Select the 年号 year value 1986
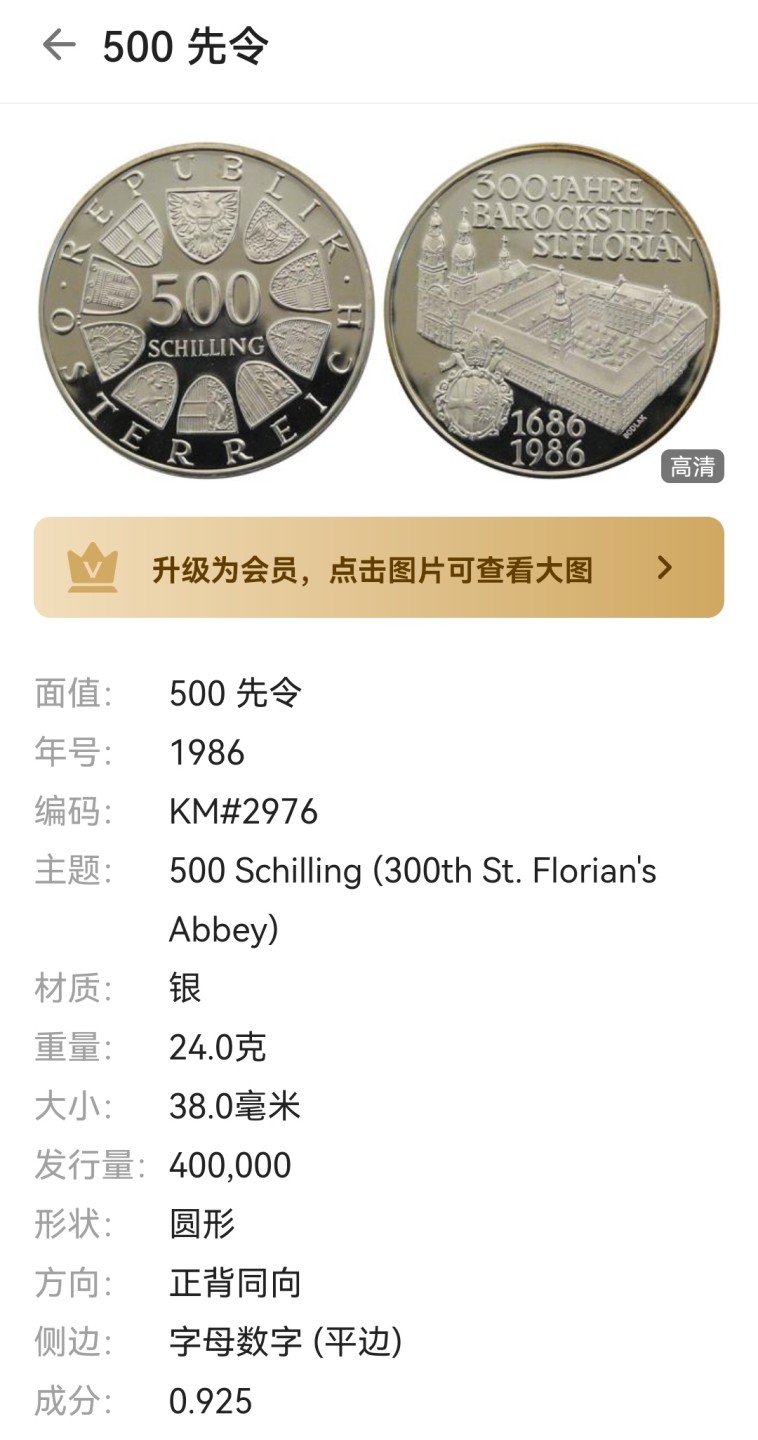The width and height of the screenshot is (758, 1440). pyautogui.click(x=205, y=753)
